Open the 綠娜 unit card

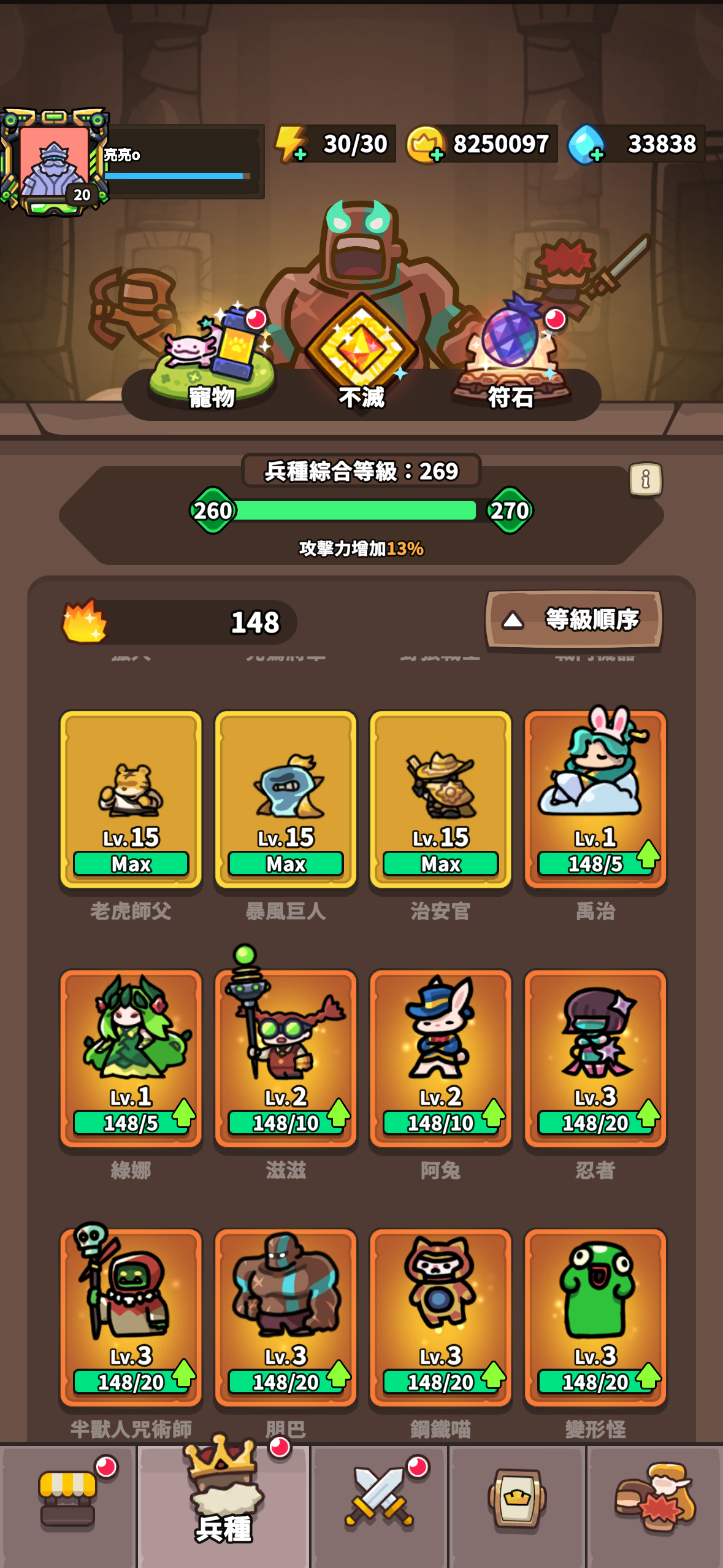pyautogui.click(x=131, y=1058)
